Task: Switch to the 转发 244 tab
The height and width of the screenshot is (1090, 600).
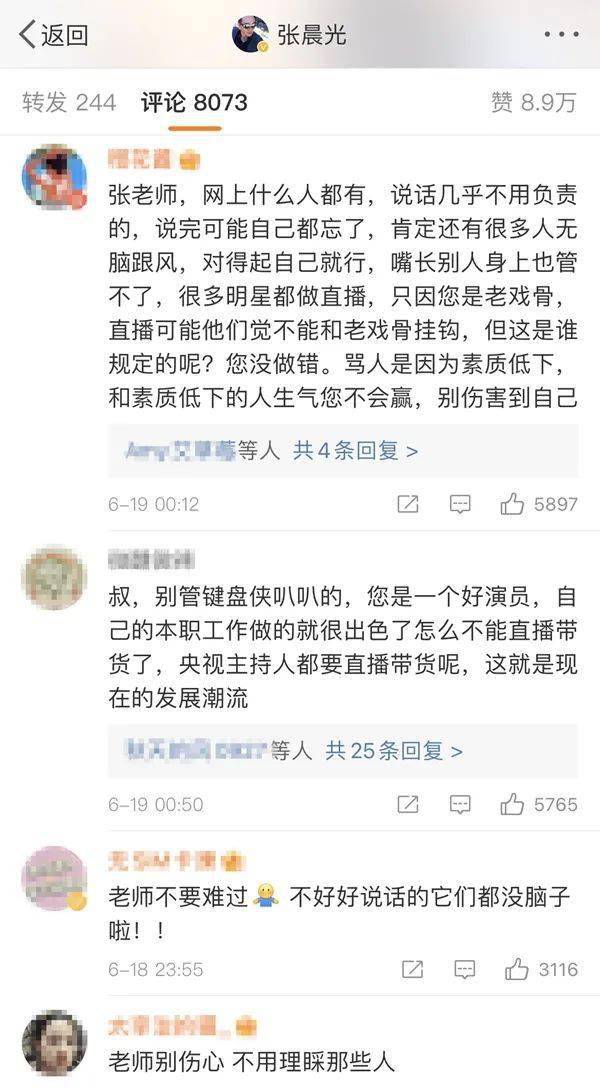Action: (x=69, y=102)
